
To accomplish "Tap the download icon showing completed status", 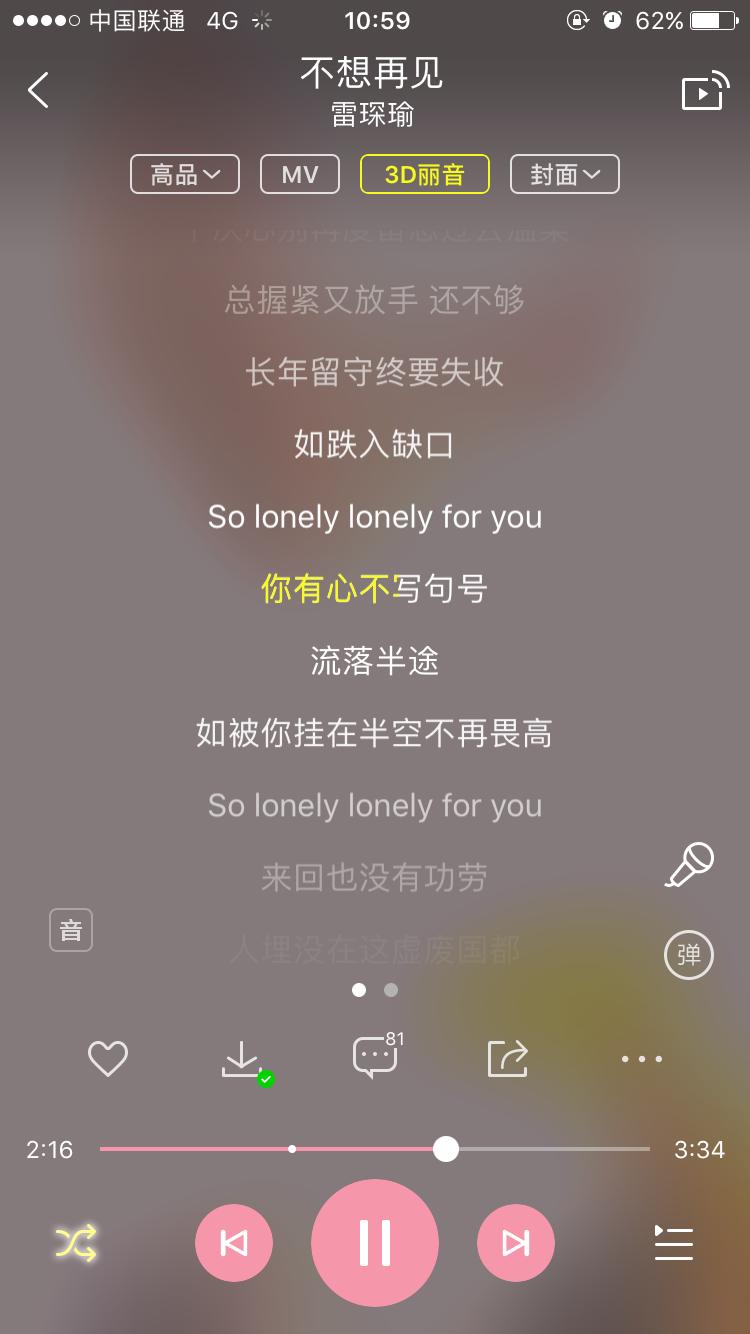I will 241,1057.
